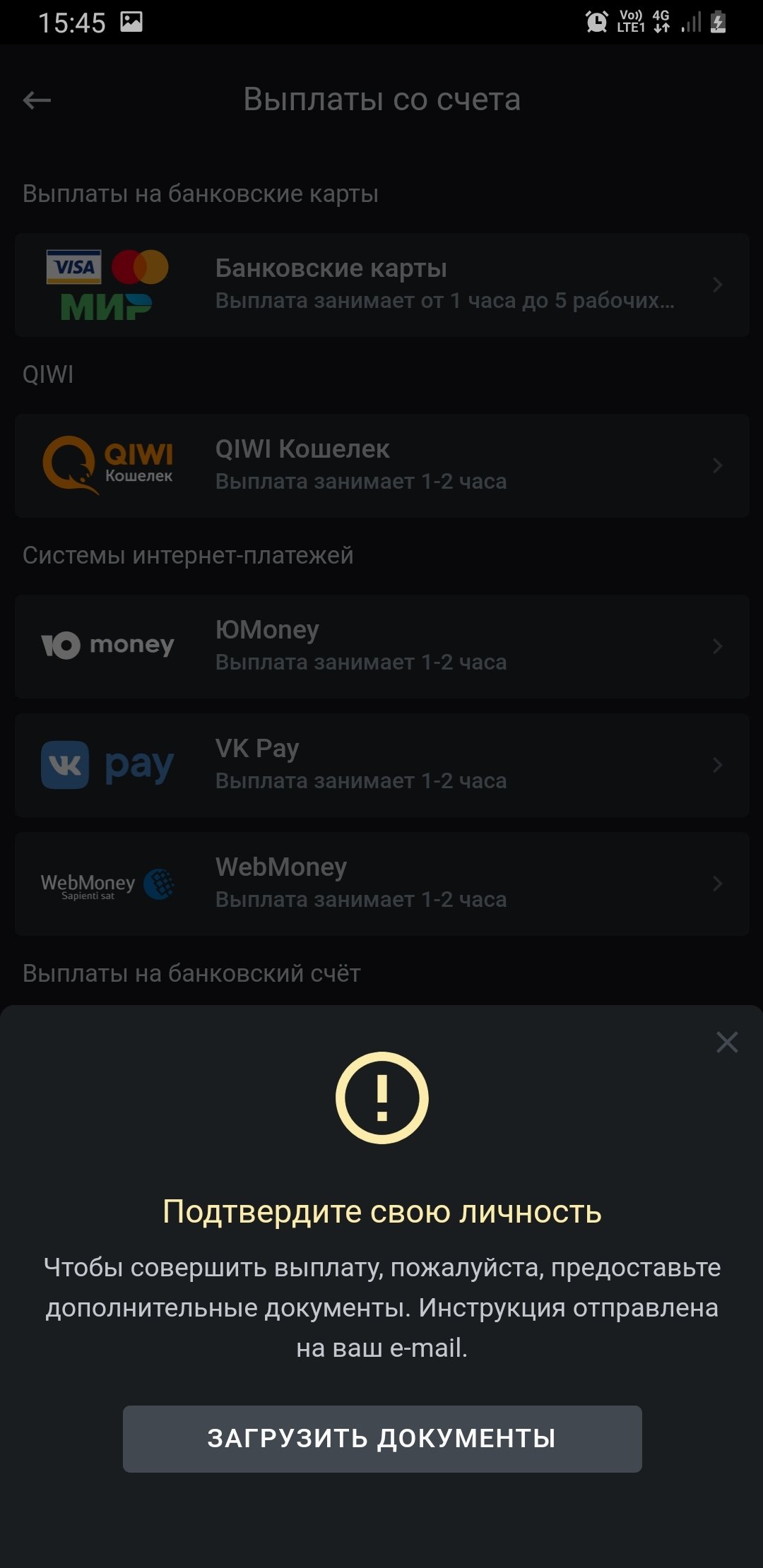Go back from Выплаты со счета
763x1568 pixels.
pyautogui.click(x=37, y=100)
